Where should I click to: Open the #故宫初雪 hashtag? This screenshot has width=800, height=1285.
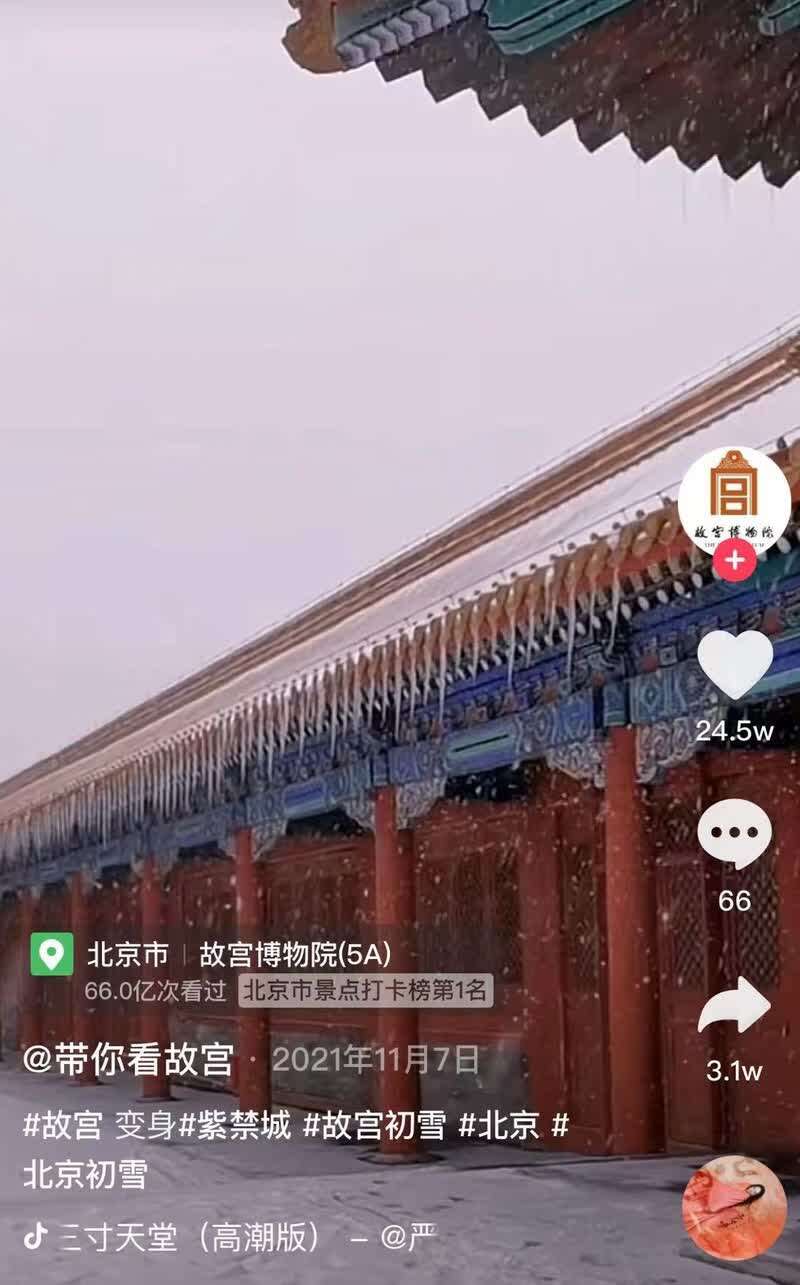[x=374, y=1126]
